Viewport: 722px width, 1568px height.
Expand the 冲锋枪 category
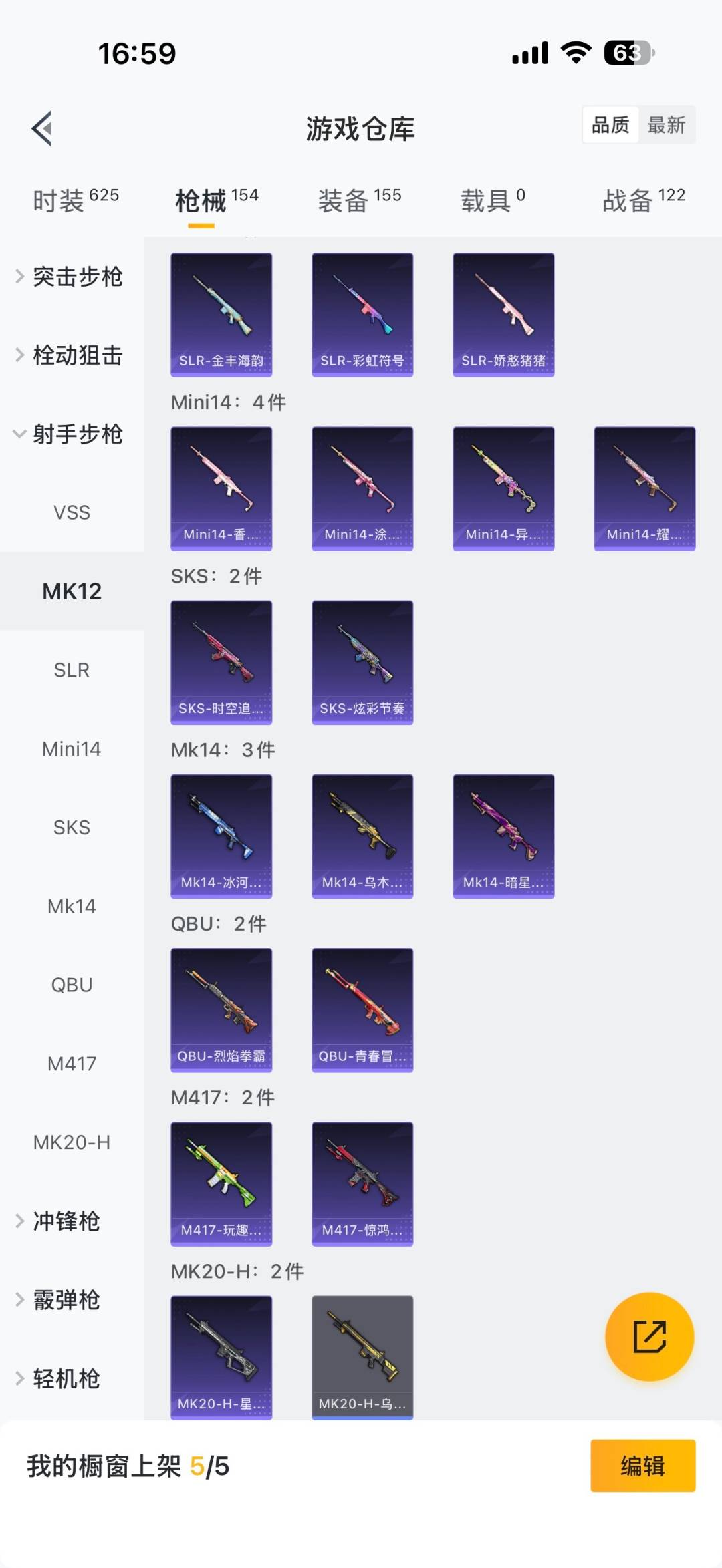(x=67, y=1221)
